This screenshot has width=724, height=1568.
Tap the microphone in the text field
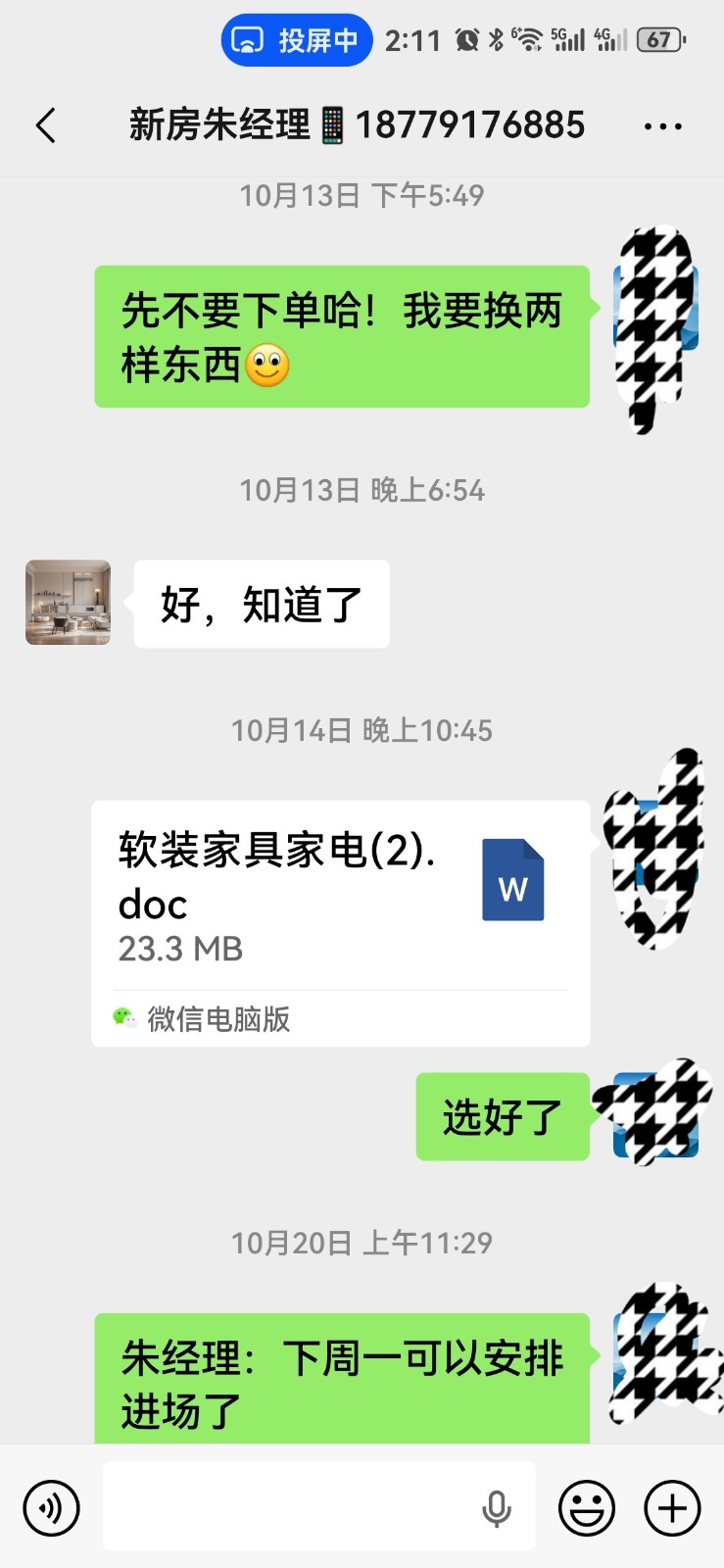point(497,1508)
